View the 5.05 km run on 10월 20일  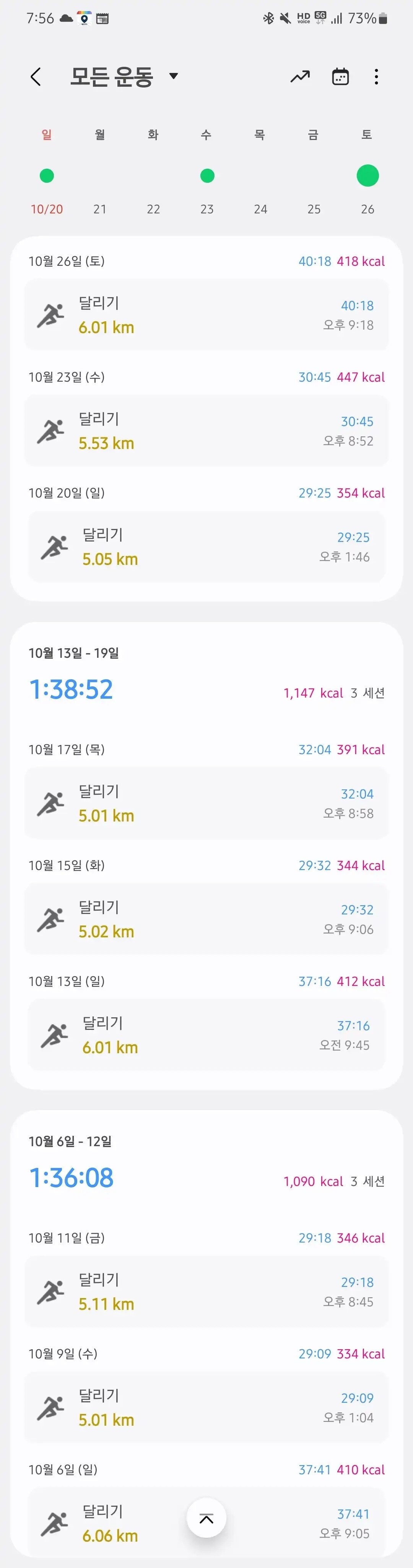pos(206,547)
